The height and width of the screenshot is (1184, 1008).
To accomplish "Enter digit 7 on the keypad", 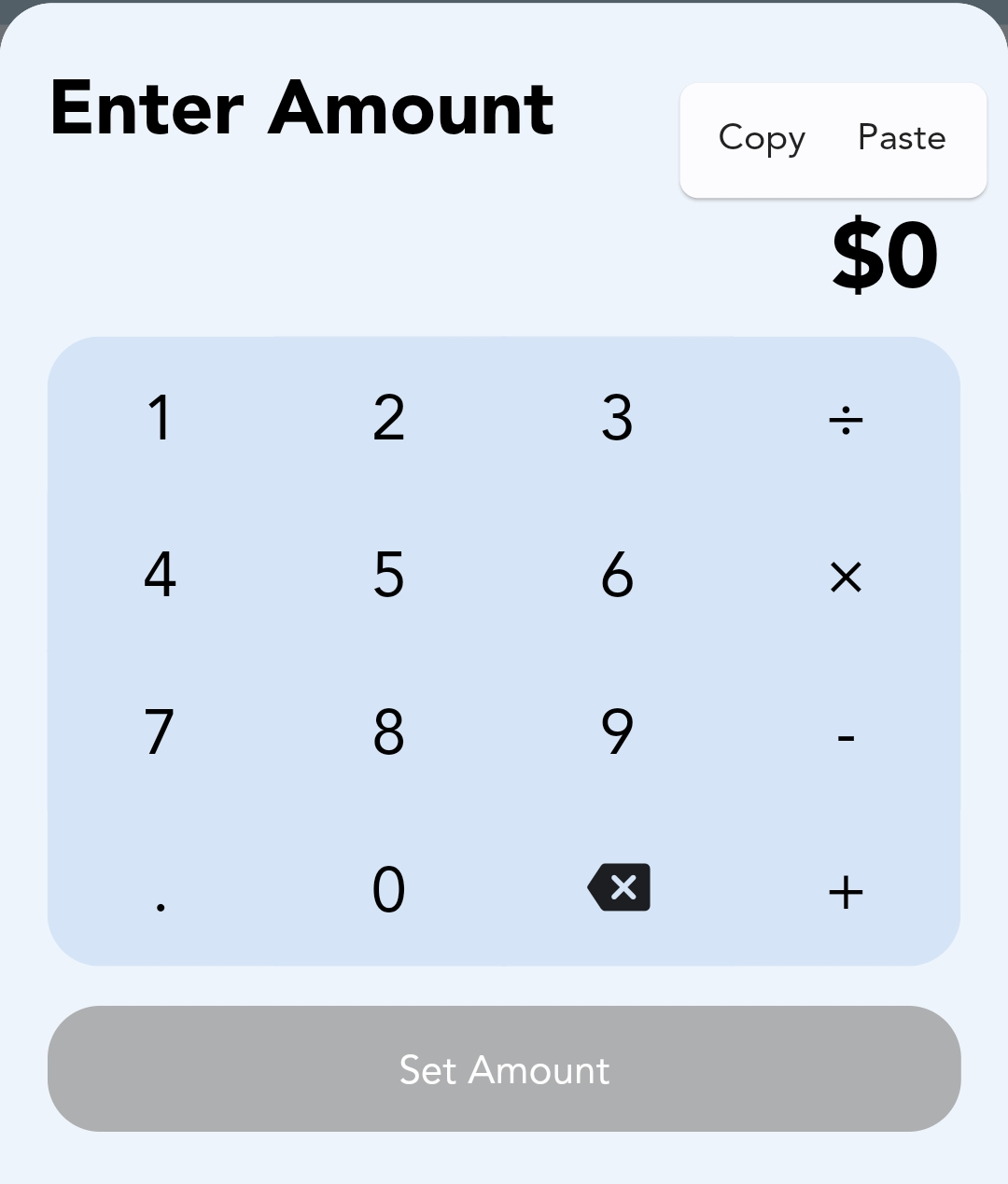I will point(161,731).
